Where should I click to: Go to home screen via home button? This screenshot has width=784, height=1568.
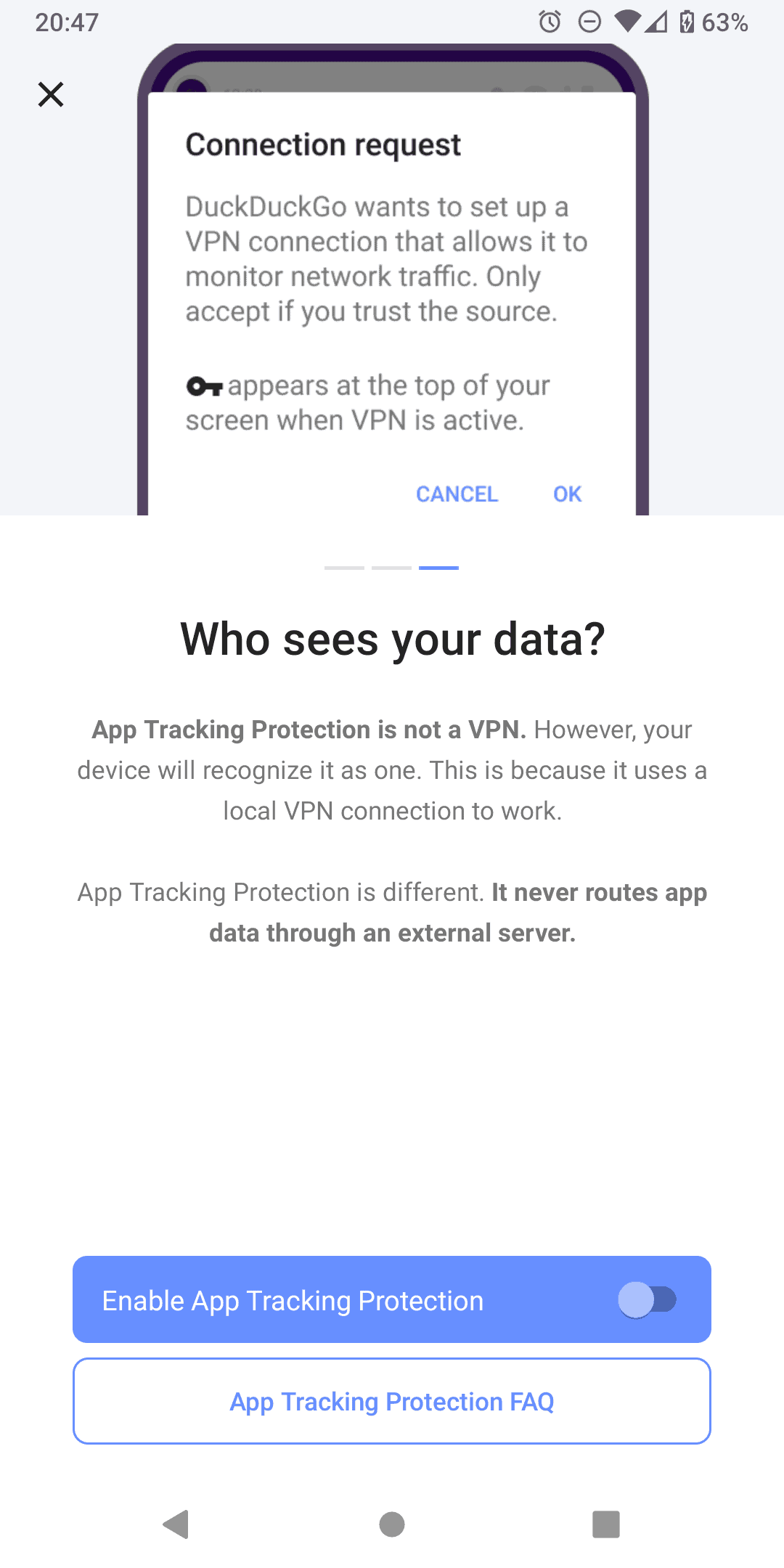click(392, 1524)
